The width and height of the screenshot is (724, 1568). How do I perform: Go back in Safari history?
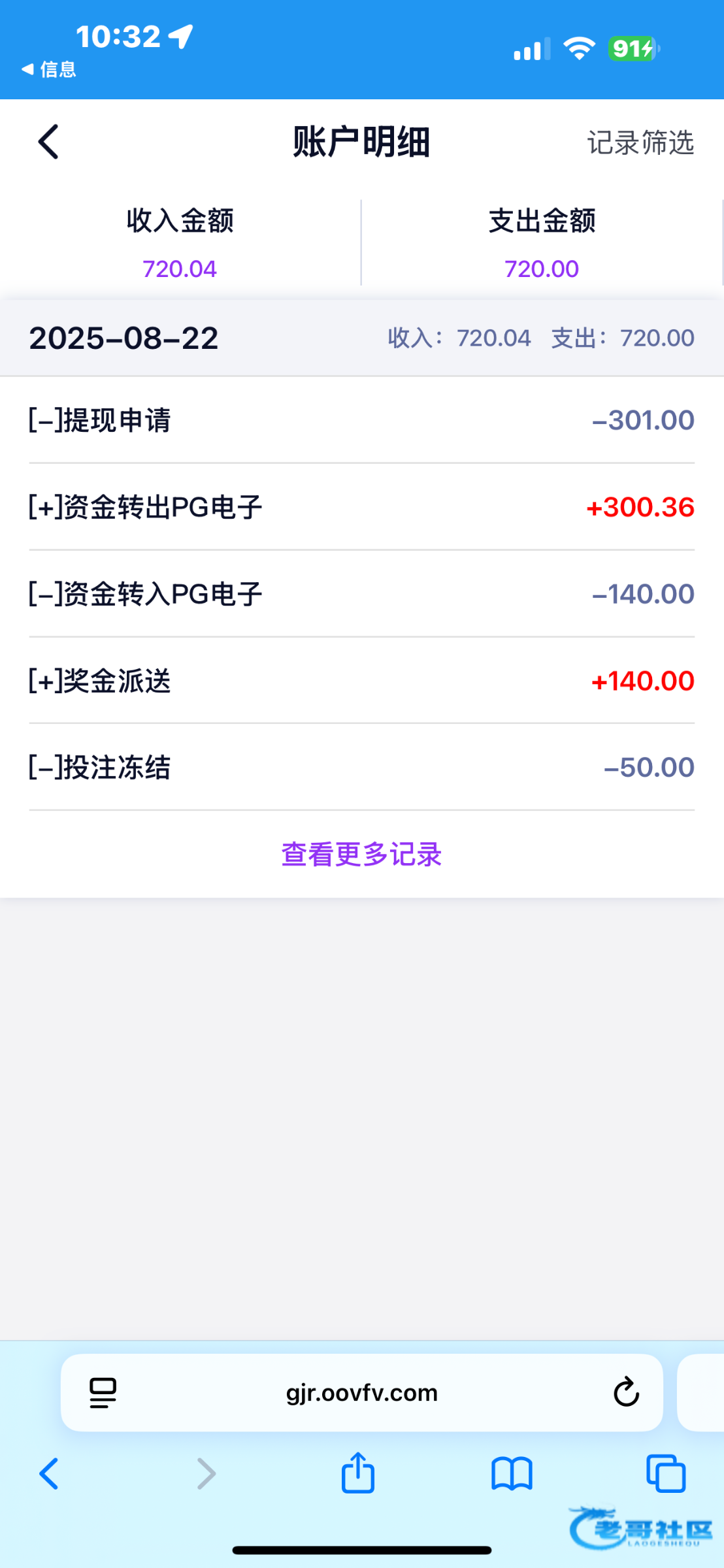click(x=49, y=1474)
